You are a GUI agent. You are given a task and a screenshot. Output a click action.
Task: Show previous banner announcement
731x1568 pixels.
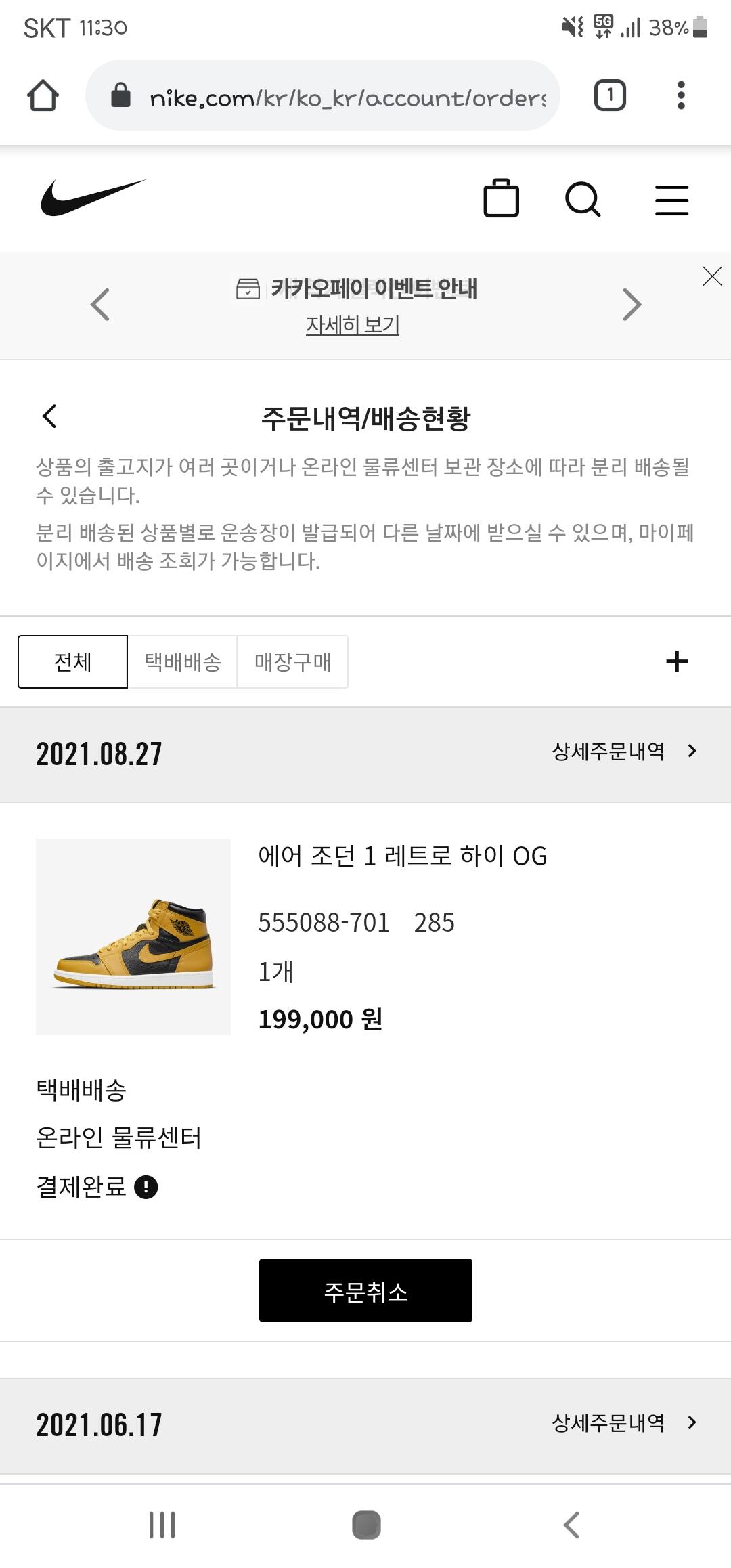click(x=100, y=305)
